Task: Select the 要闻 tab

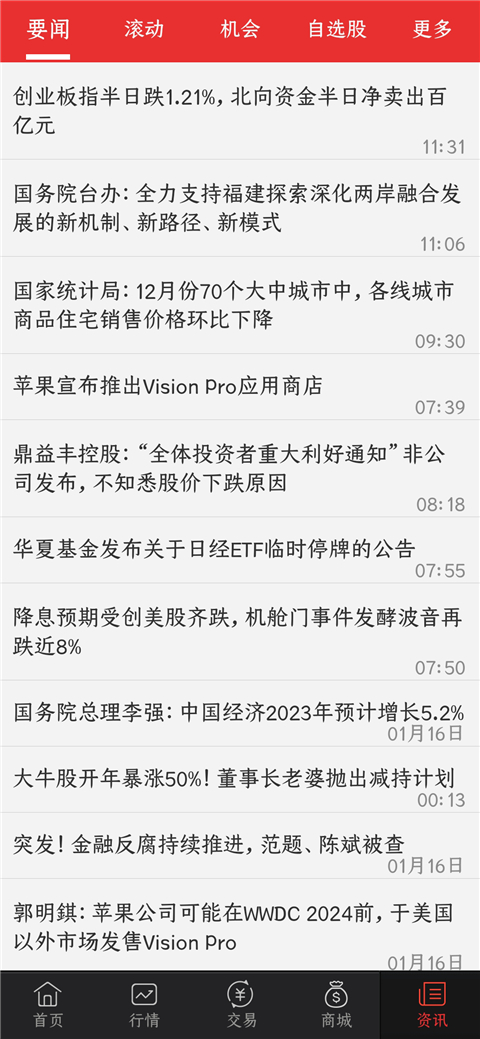Action: pos(48,30)
